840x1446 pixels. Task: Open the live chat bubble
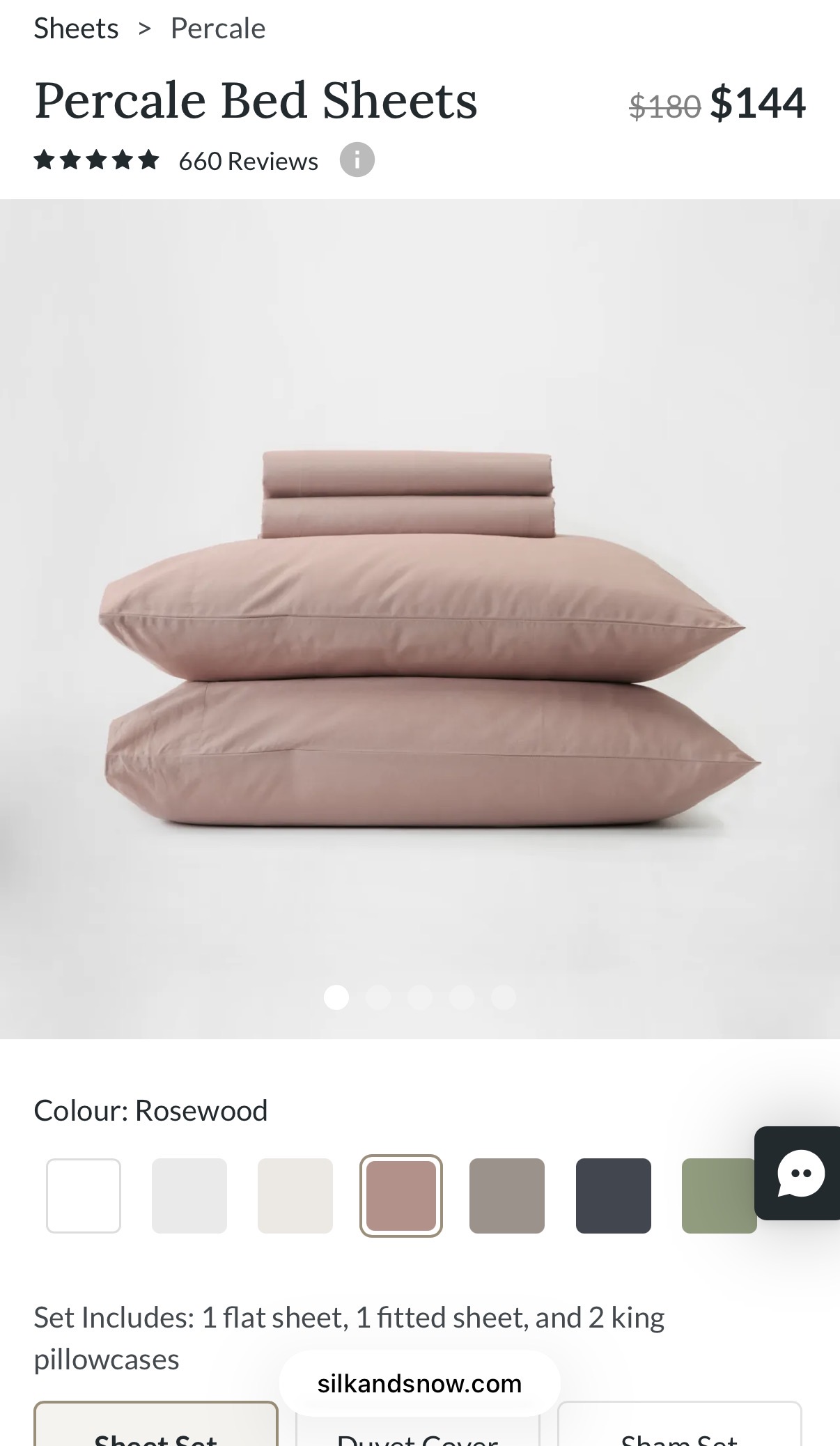pyautogui.click(x=800, y=1173)
